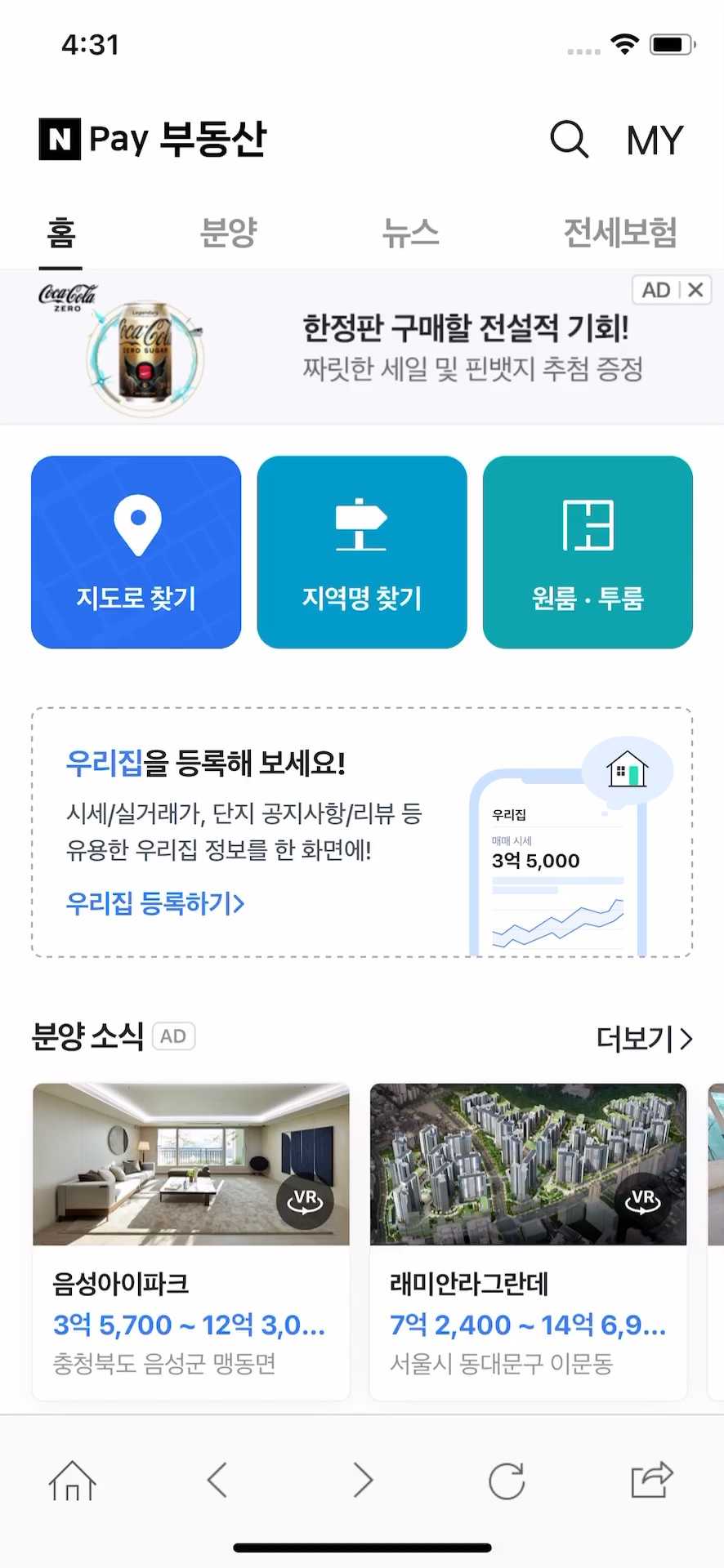Click the VR icon on 음성아이파크 photo
Screen dimensions: 724x1568
click(x=306, y=1200)
